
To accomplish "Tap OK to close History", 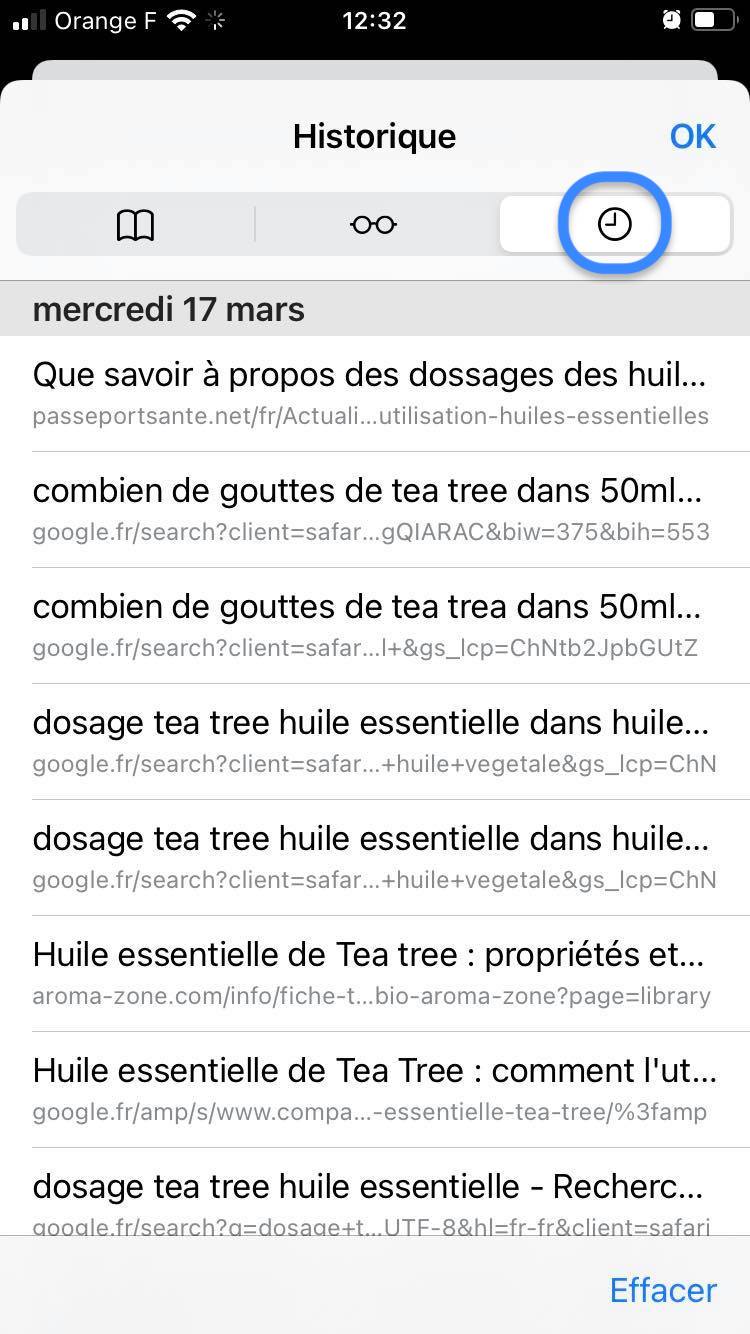I will pyautogui.click(x=692, y=136).
